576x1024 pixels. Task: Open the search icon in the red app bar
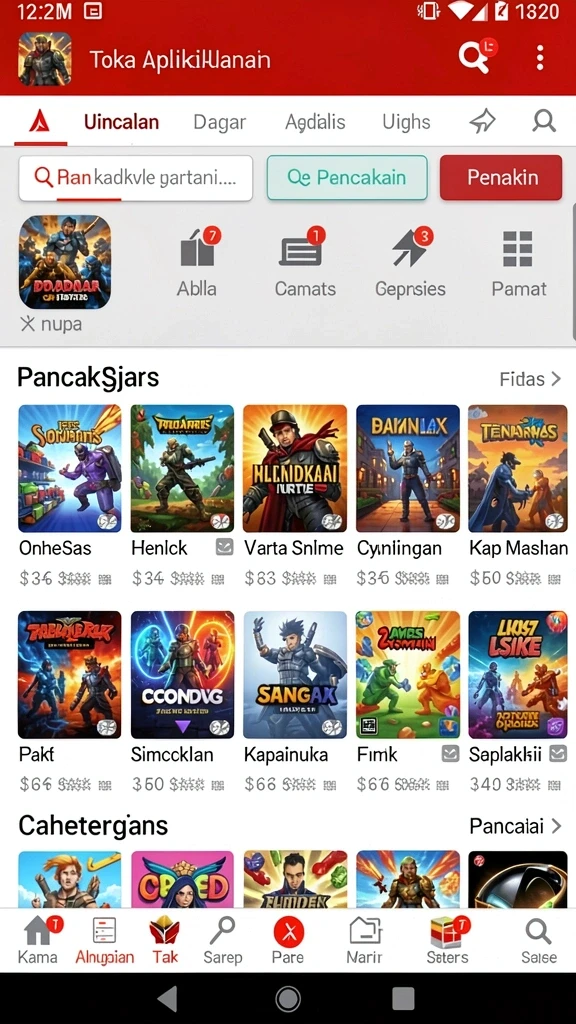(475, 57)
